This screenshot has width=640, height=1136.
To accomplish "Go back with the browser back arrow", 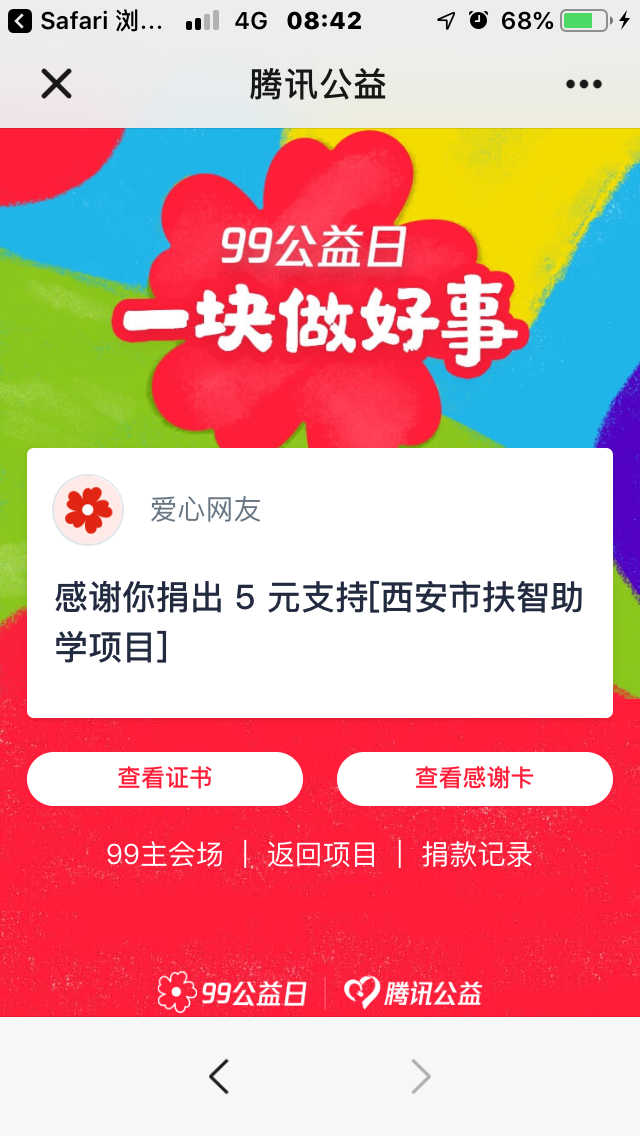I will 219,1076.
